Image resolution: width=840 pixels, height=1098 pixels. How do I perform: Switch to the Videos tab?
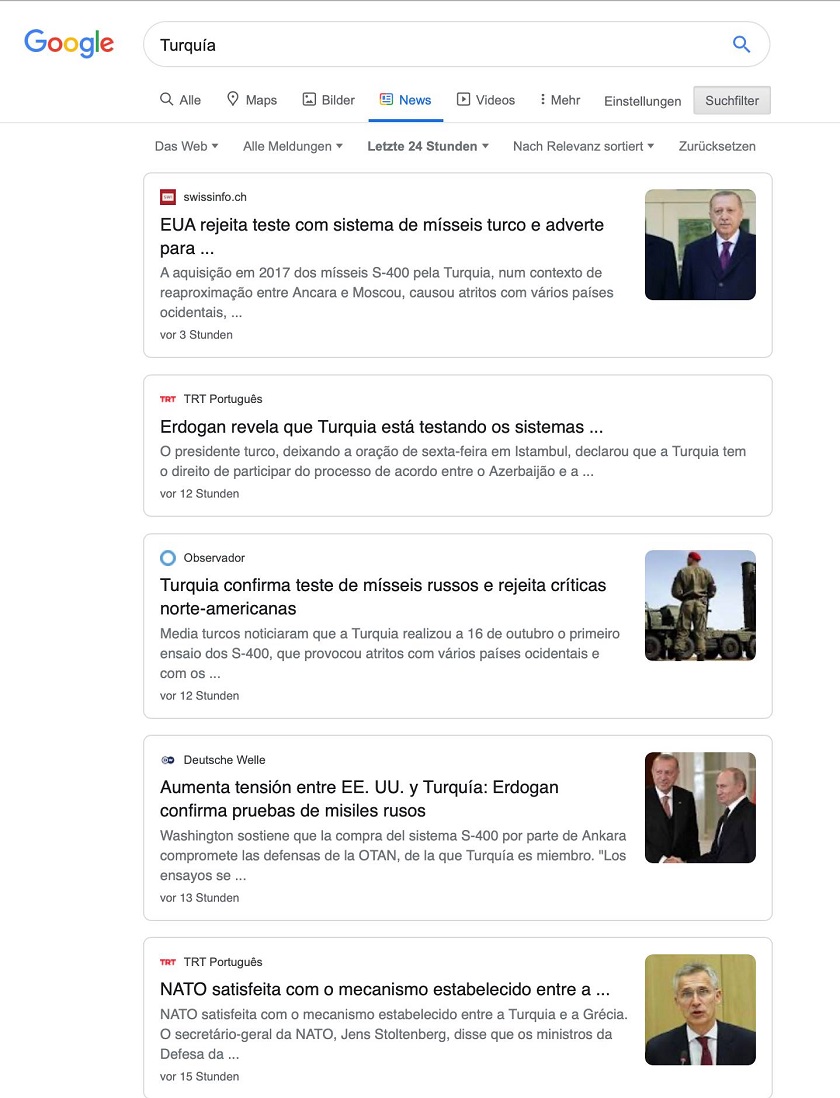486,100
